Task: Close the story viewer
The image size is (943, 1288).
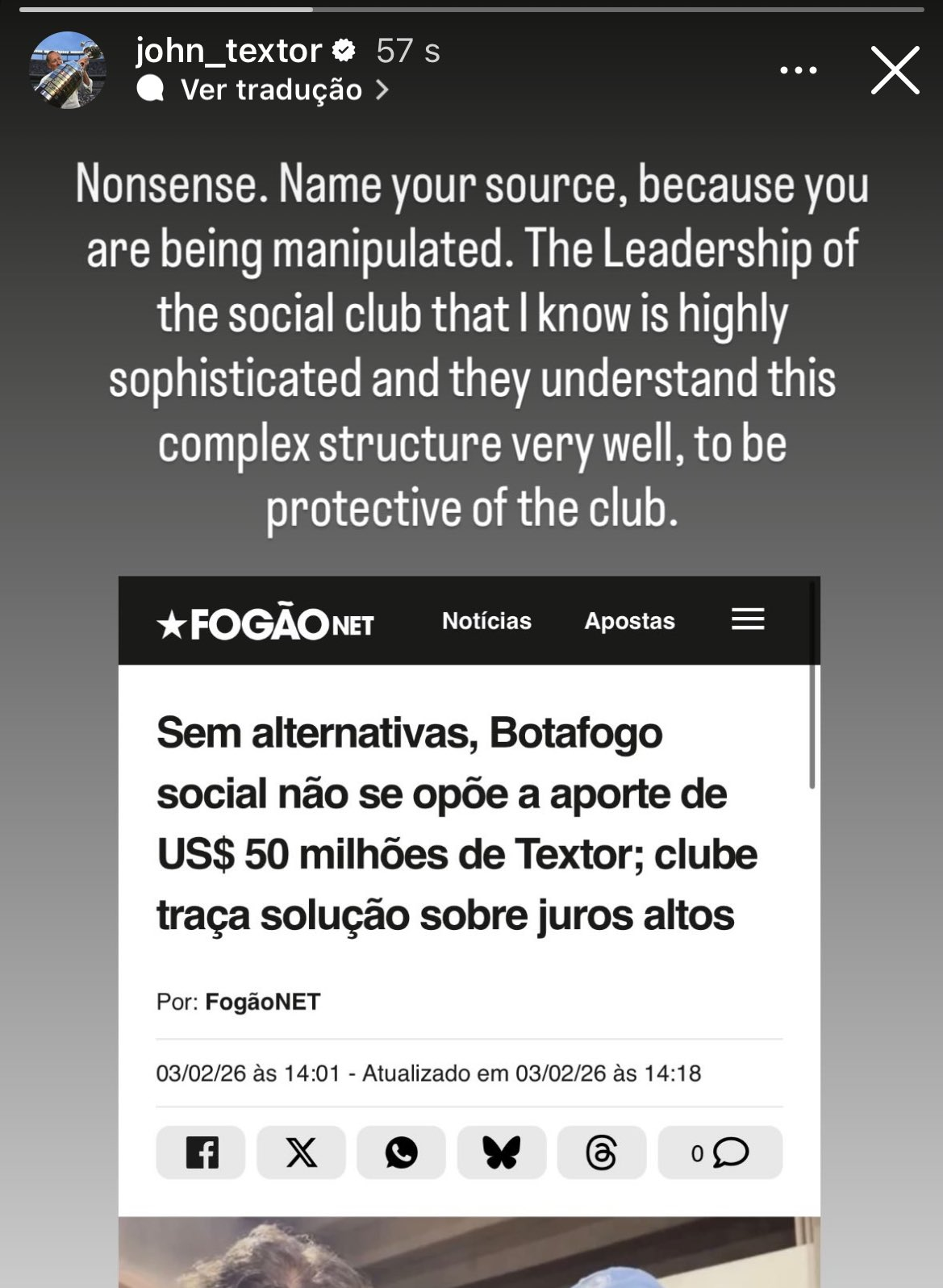Action: [895, 70]
